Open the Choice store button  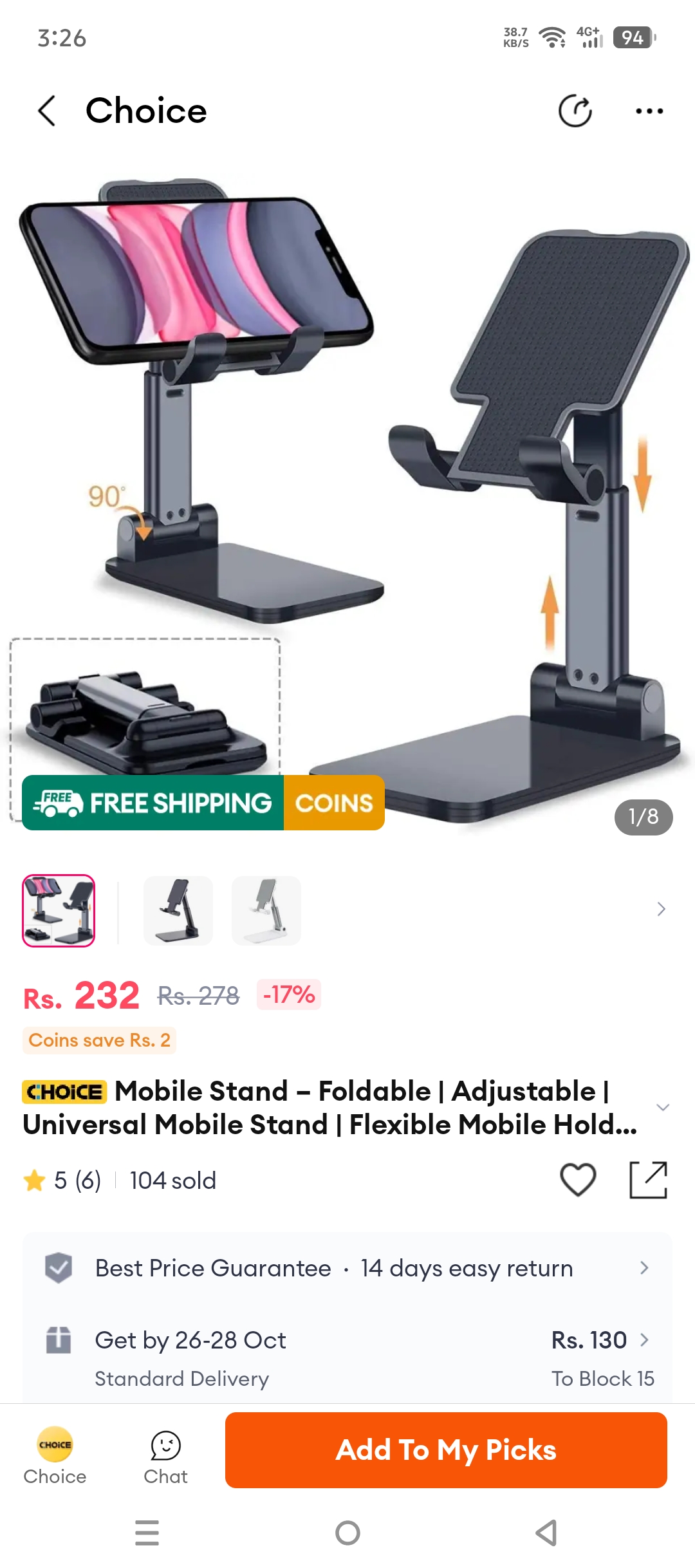pyautogui.click(x=55, y=1456)
